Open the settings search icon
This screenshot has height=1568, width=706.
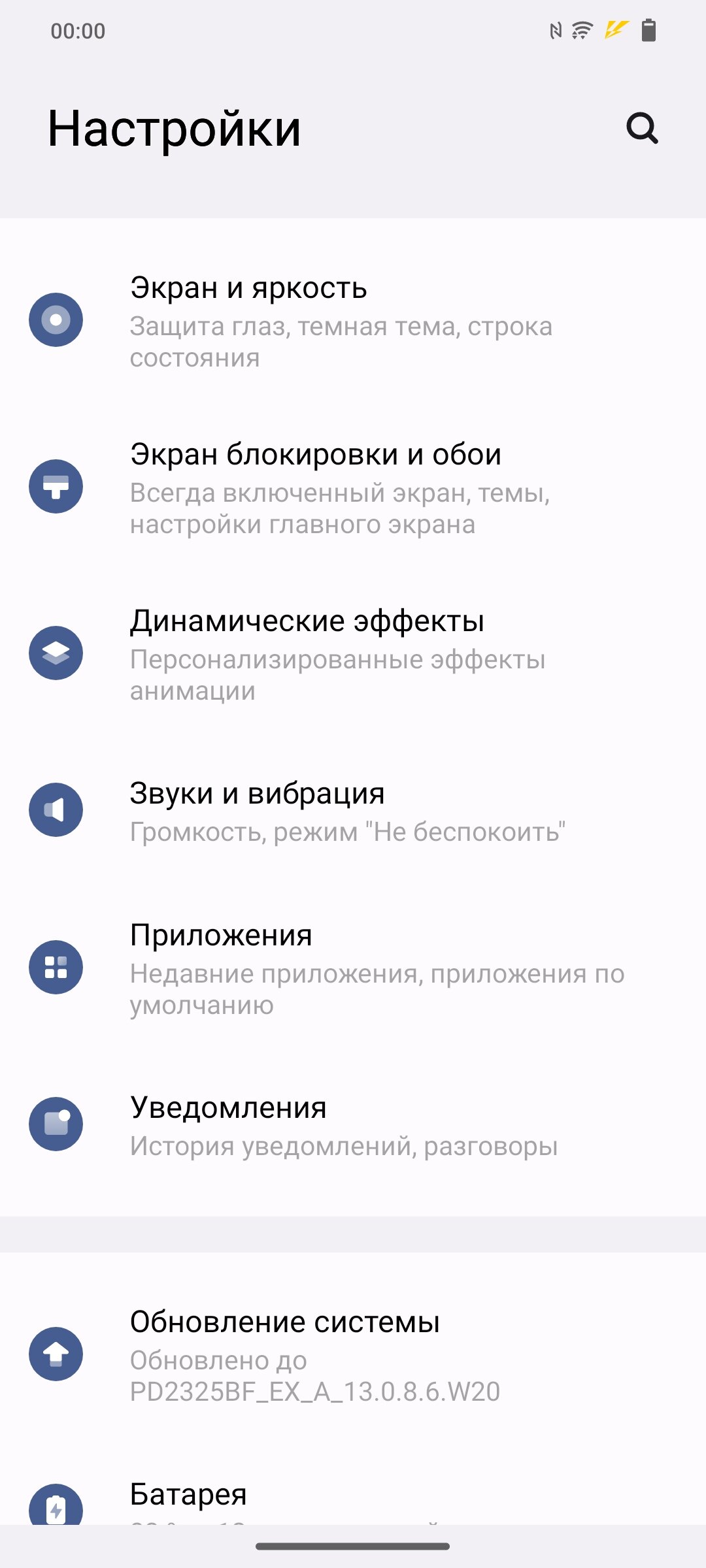pos(642,128)
